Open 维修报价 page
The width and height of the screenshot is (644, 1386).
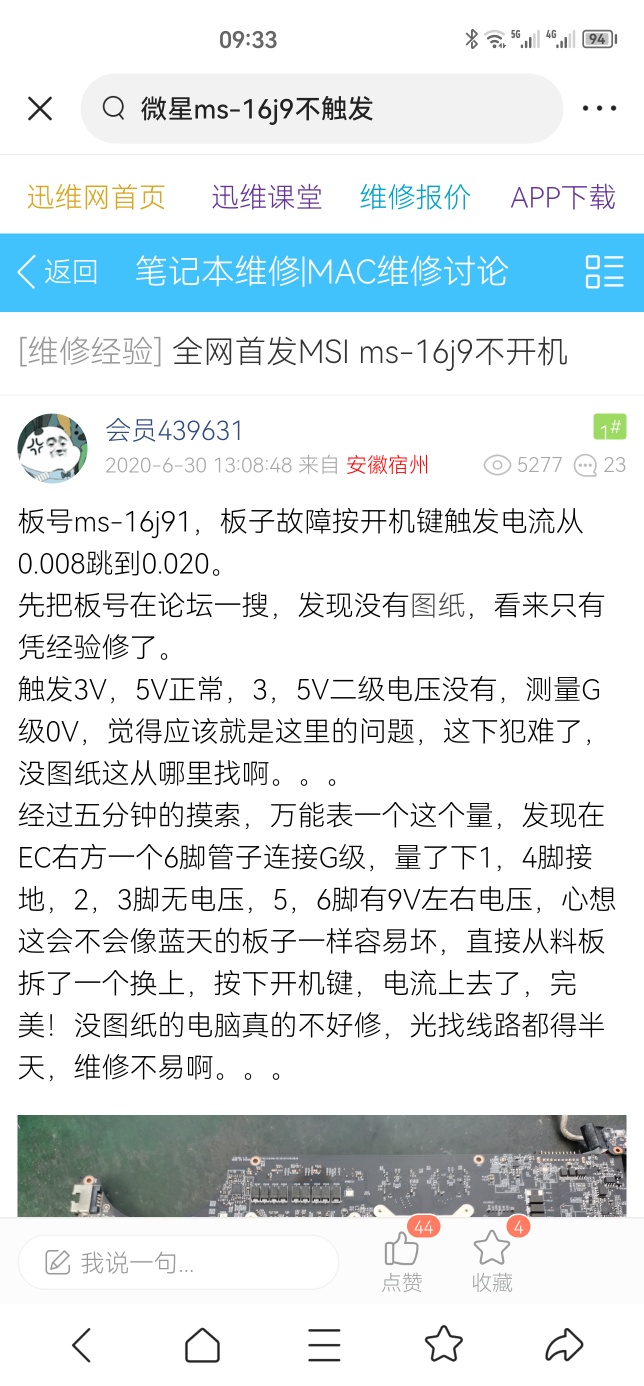(x=415, y=197)
